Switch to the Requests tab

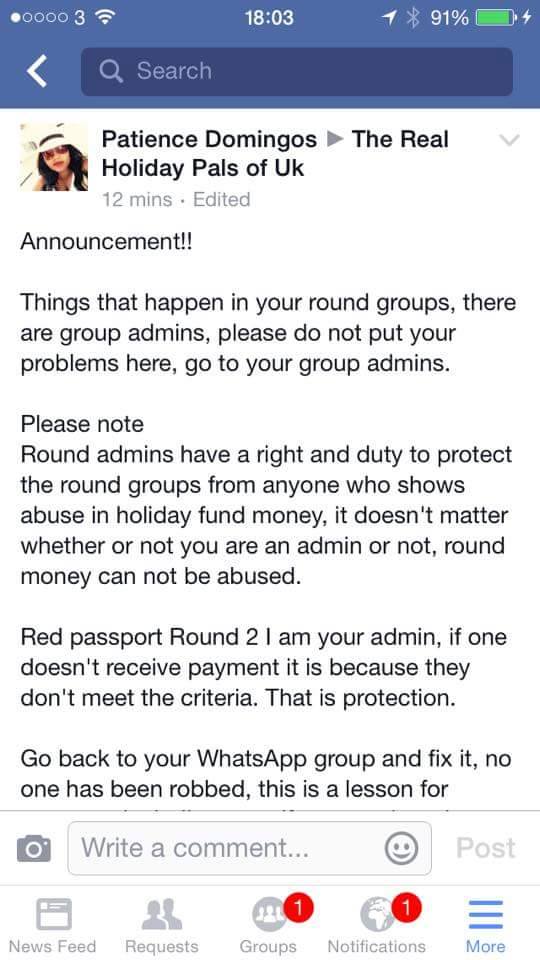(x=162, y=926)
